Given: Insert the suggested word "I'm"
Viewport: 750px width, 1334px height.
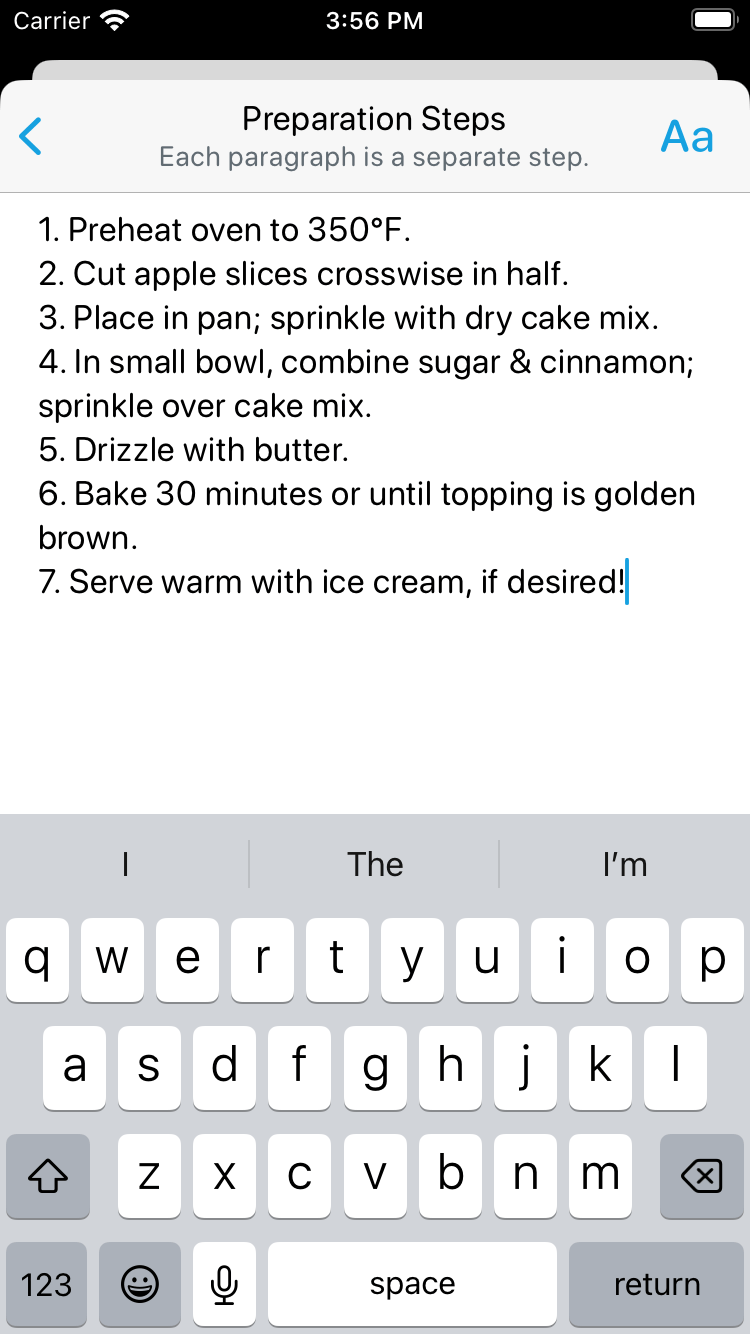Looking at the screenshot, I should click(x=625, y=864).
